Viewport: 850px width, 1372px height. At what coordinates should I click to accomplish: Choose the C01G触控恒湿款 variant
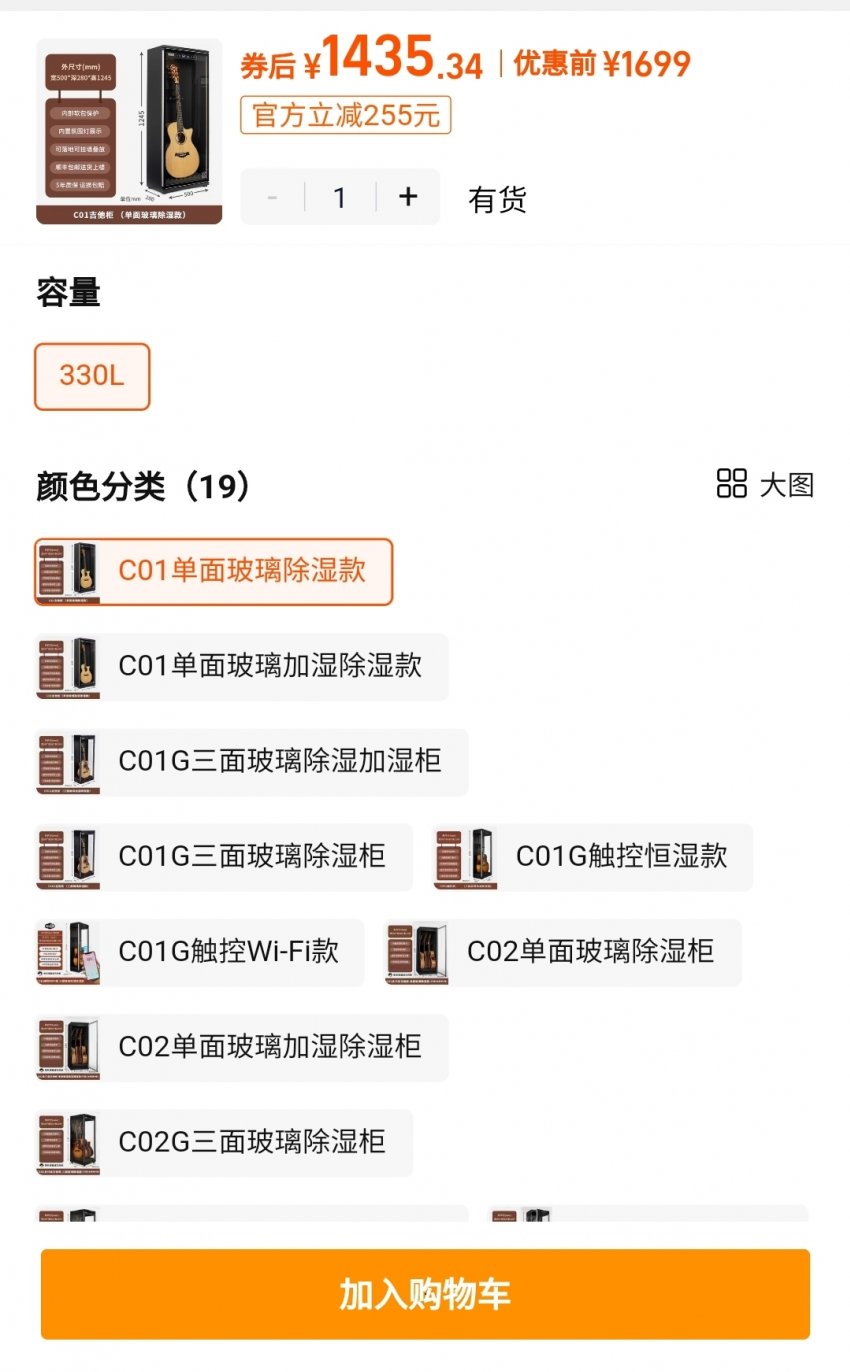[593, 857]
